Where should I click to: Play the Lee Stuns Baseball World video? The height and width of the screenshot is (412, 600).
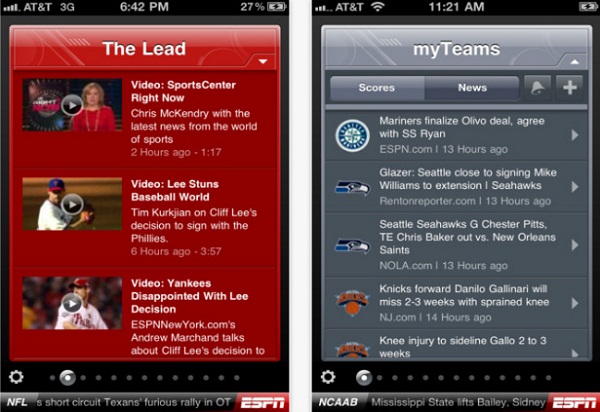pos(72,204)
